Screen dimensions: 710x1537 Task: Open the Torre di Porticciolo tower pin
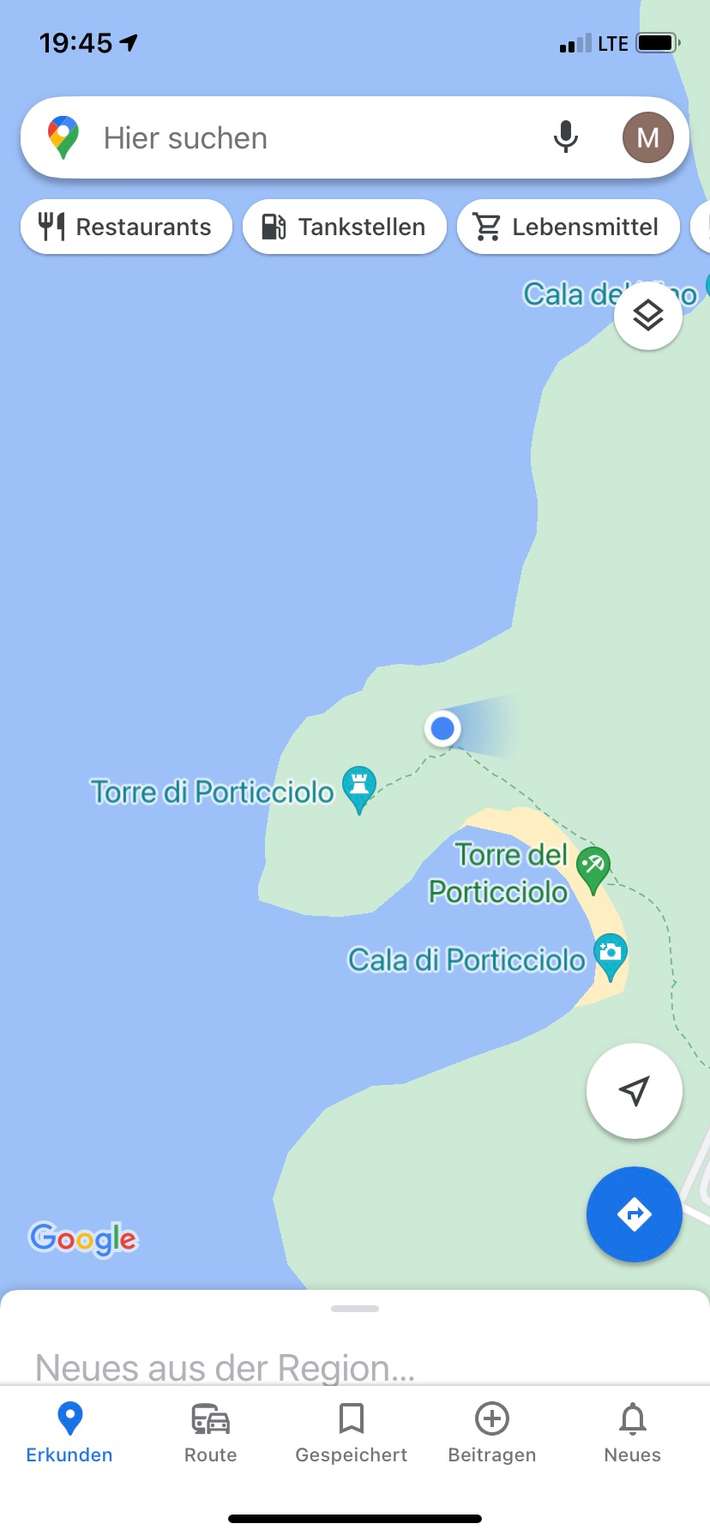[358, 787]
